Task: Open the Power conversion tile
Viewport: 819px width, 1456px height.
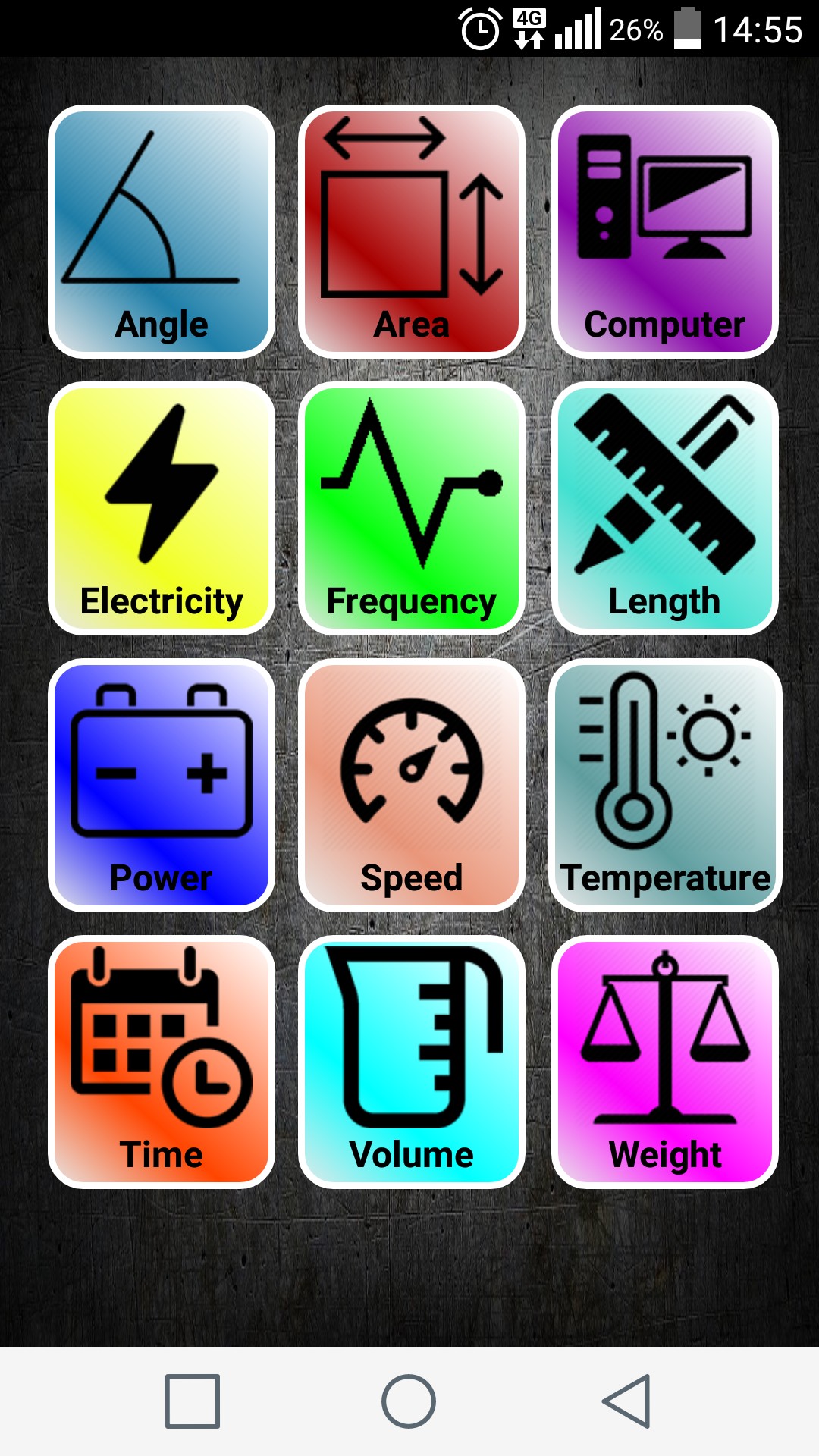Action: coord(162,785)
